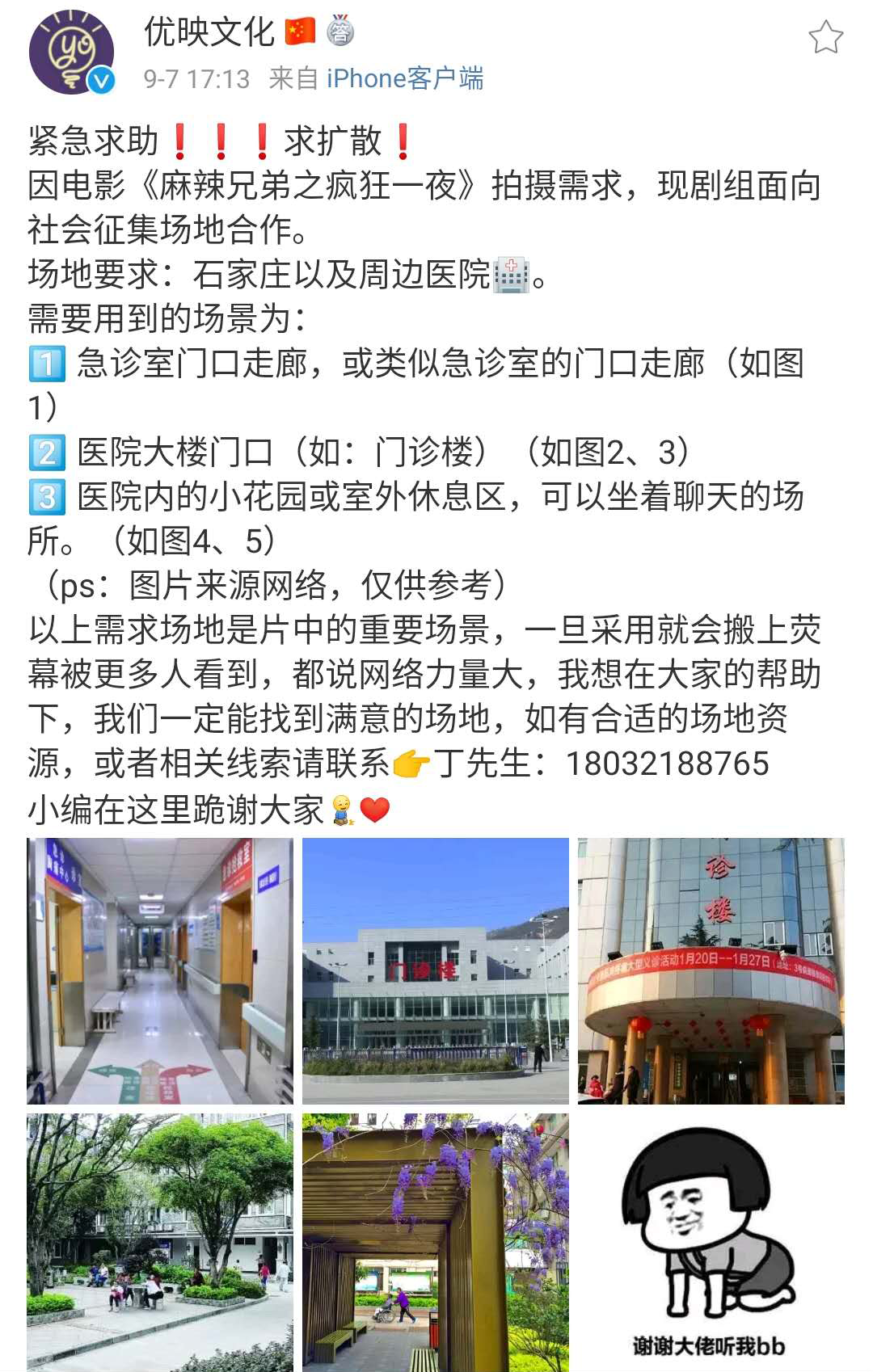The width and height of the screenshot is (873, 1372).
Task: Open the purple wisteria pergola photo
Action: [x=436, y=1242]
